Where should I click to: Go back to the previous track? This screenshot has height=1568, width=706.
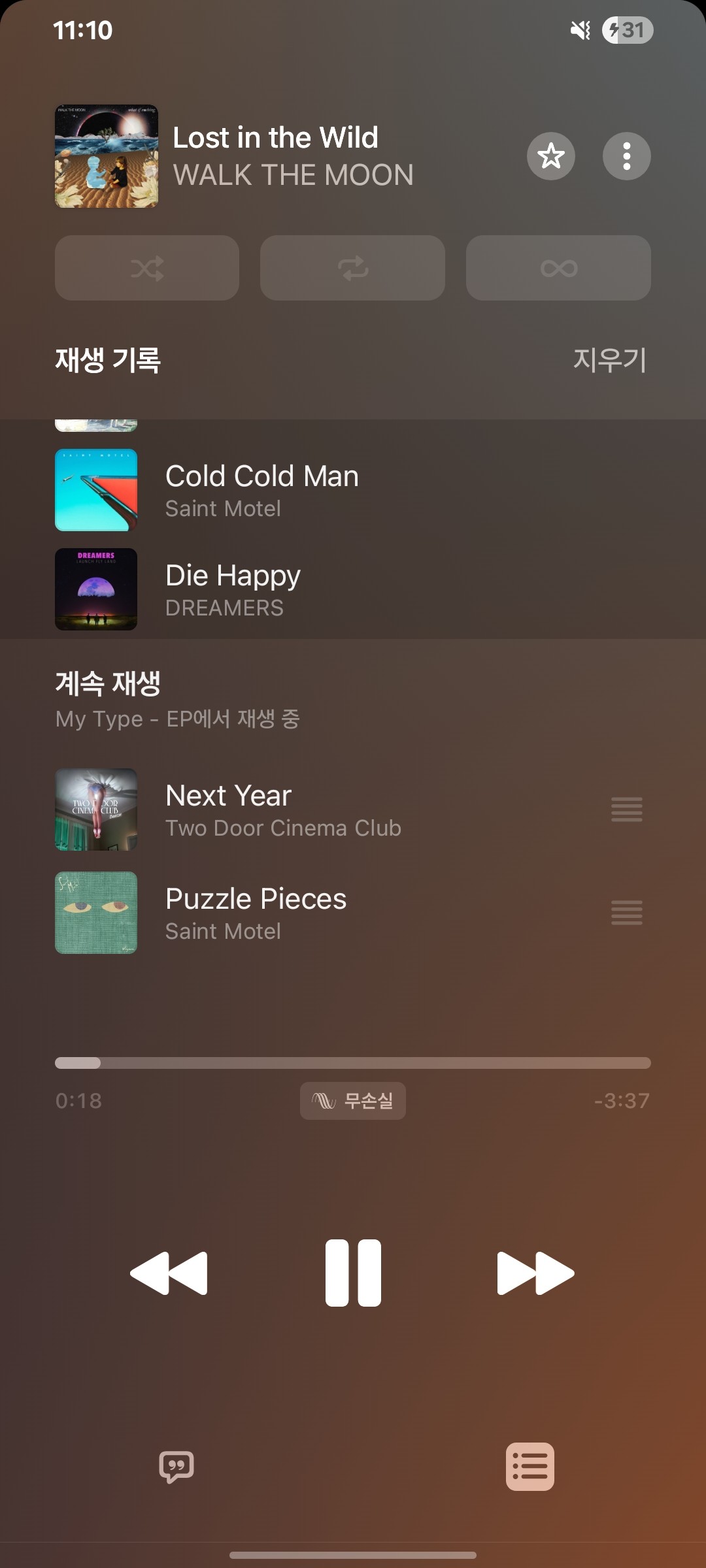169,1273
